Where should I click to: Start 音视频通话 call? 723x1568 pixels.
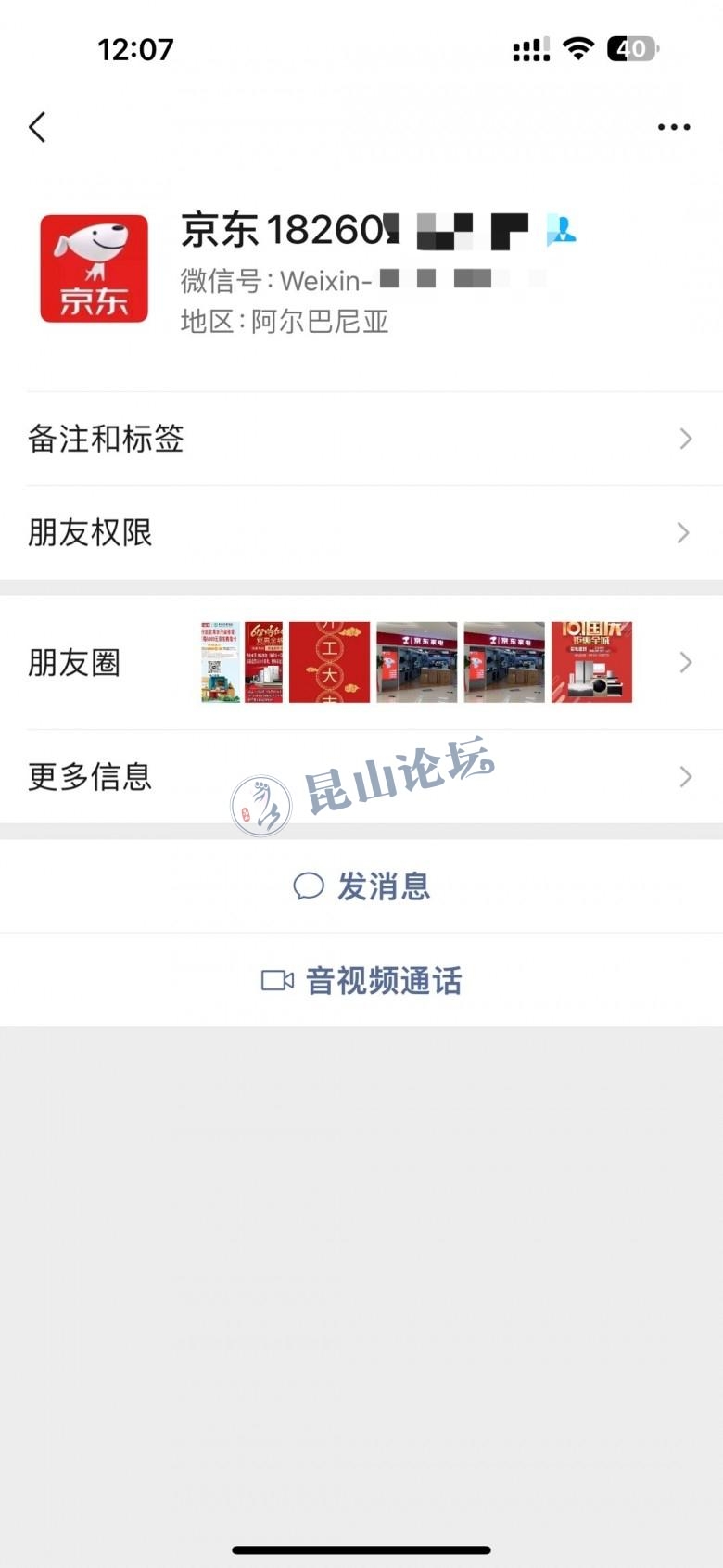pyautogui.click(x=361, y=980)
